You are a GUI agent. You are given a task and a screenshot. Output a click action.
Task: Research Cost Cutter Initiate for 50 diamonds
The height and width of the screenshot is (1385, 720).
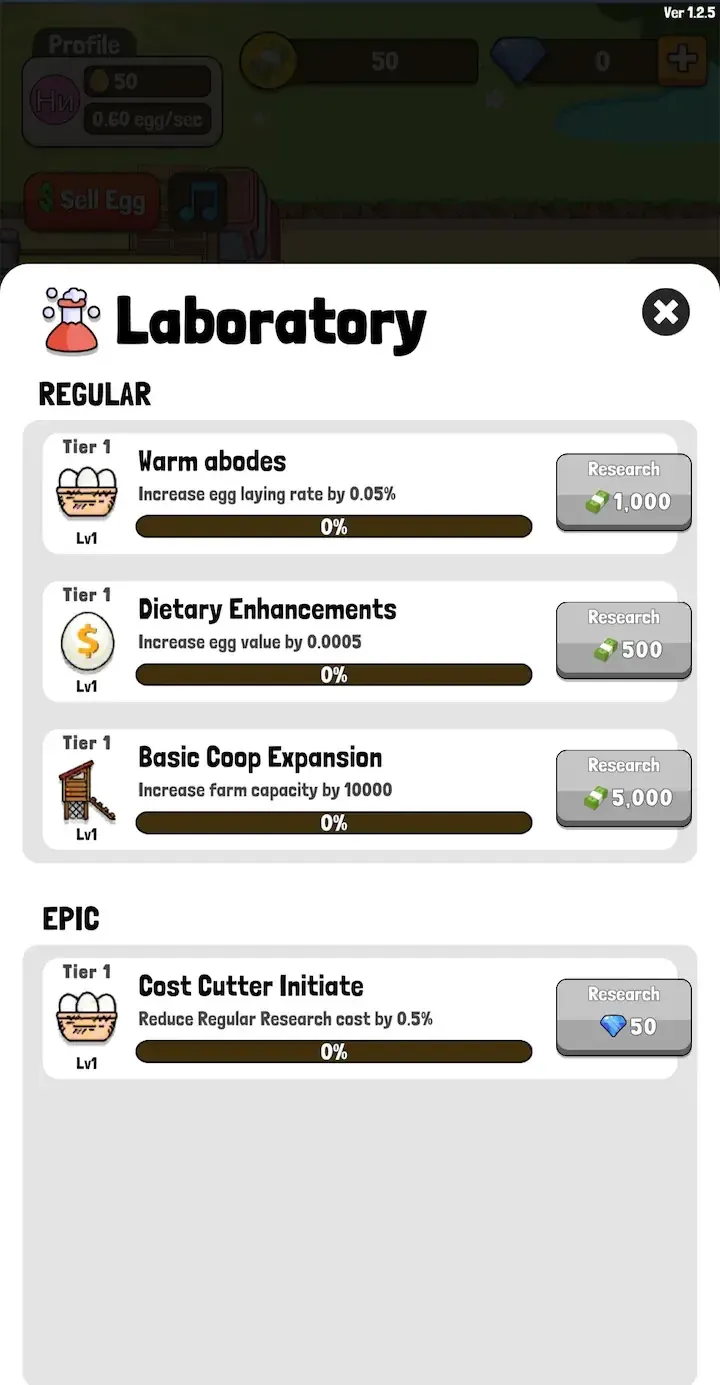tap(623, 1017)
